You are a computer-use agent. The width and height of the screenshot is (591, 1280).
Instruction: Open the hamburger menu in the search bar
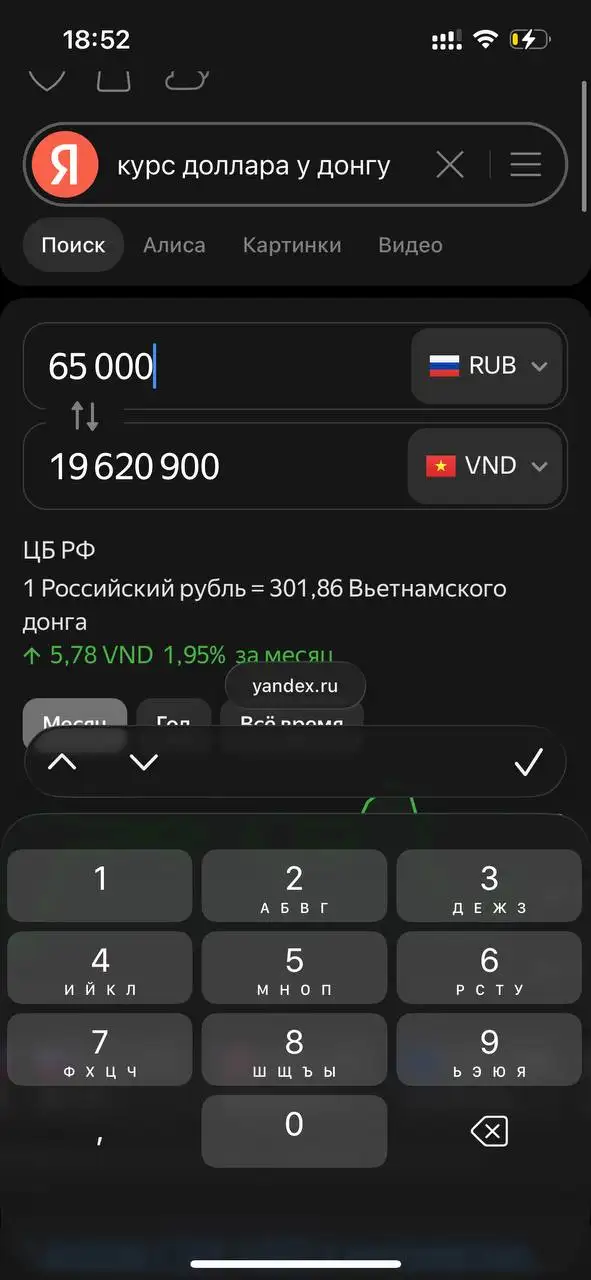pyautogui.click(x=525, y=165)
